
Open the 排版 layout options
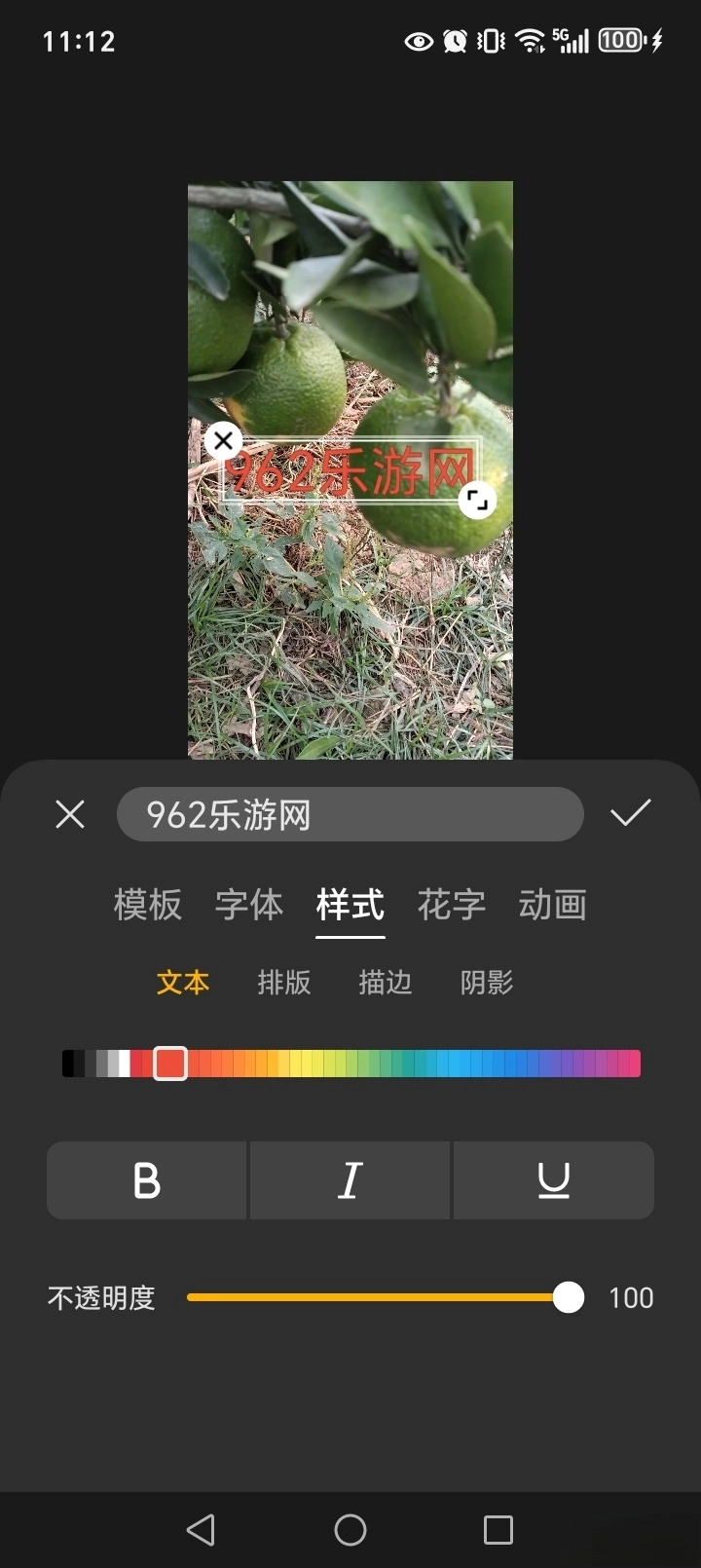point(284,983)
